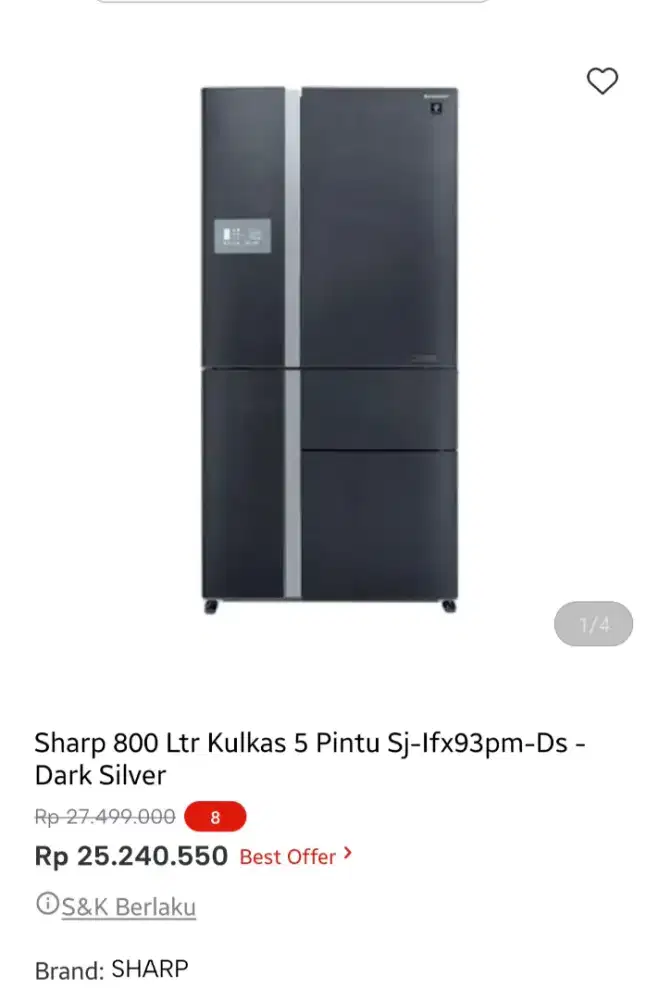The width and height of the screenshot is (659, 1000).
Task: Open S&K Berlaku terms link
Action: (128, 907)
